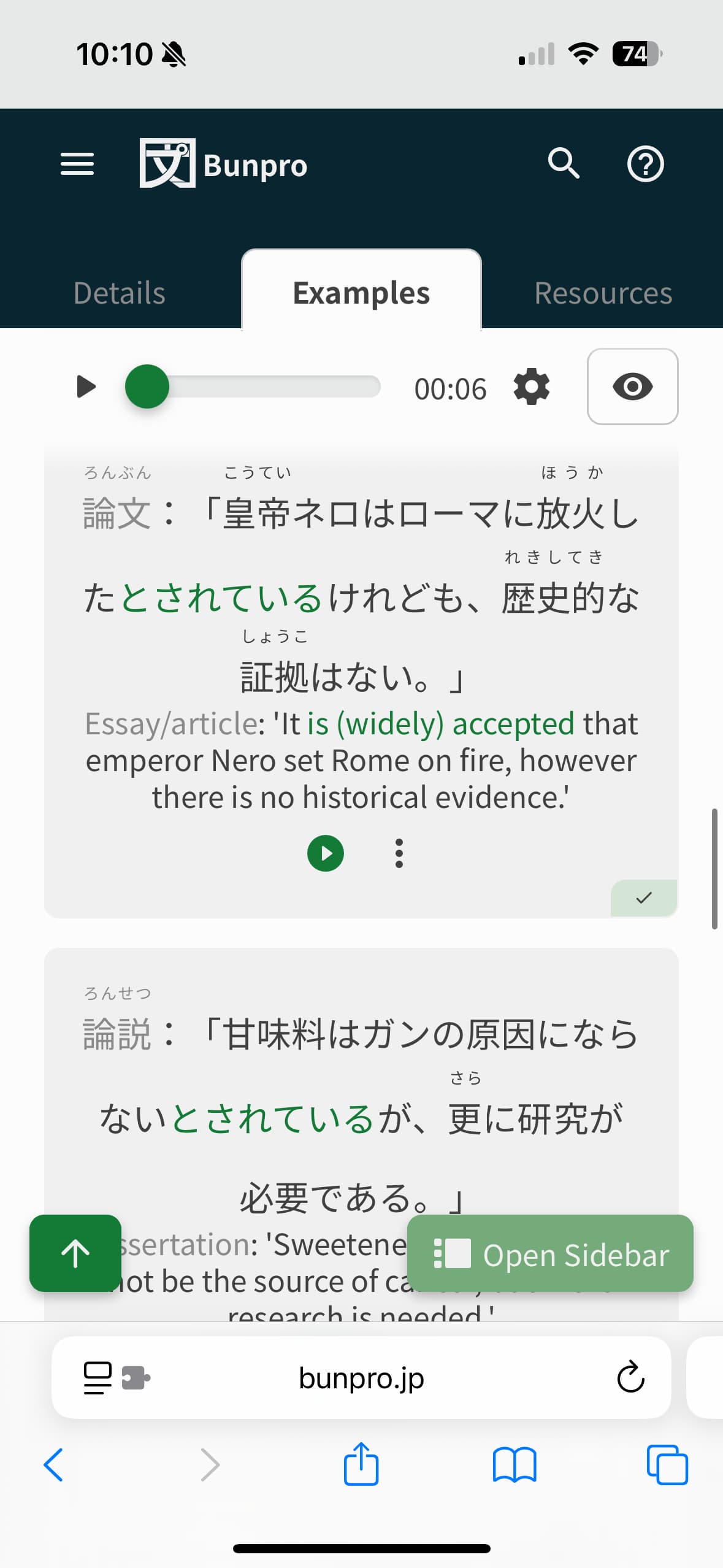The image size is (723, 1568).
Task: Play the examples audio track
Action: click(86, 387)
